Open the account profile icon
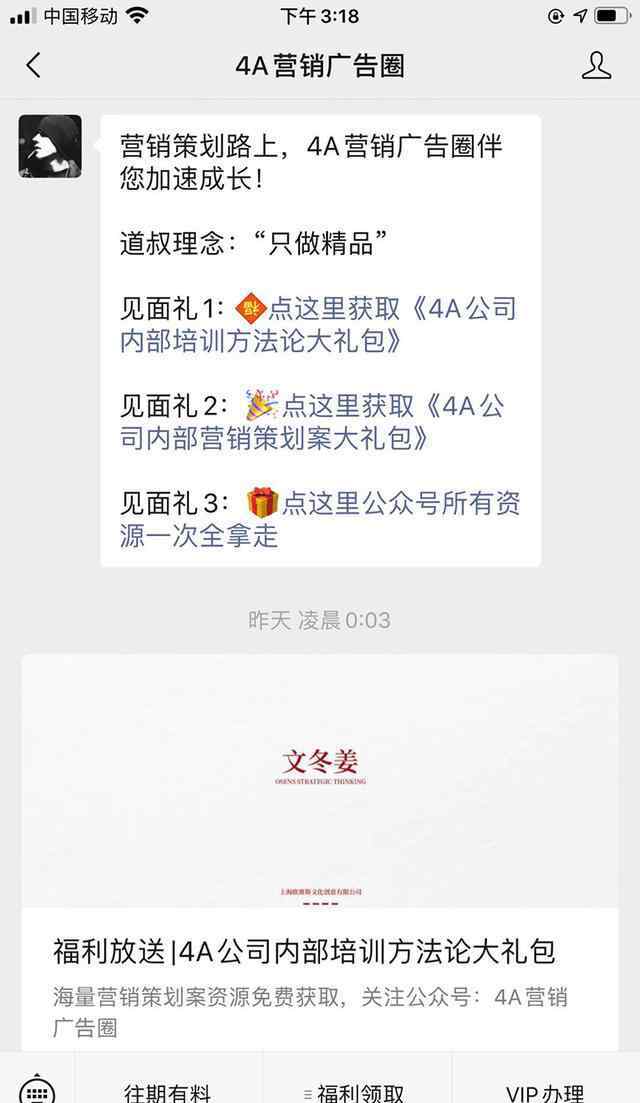The height and width of the screenshot is (1103, 640). 596,66
